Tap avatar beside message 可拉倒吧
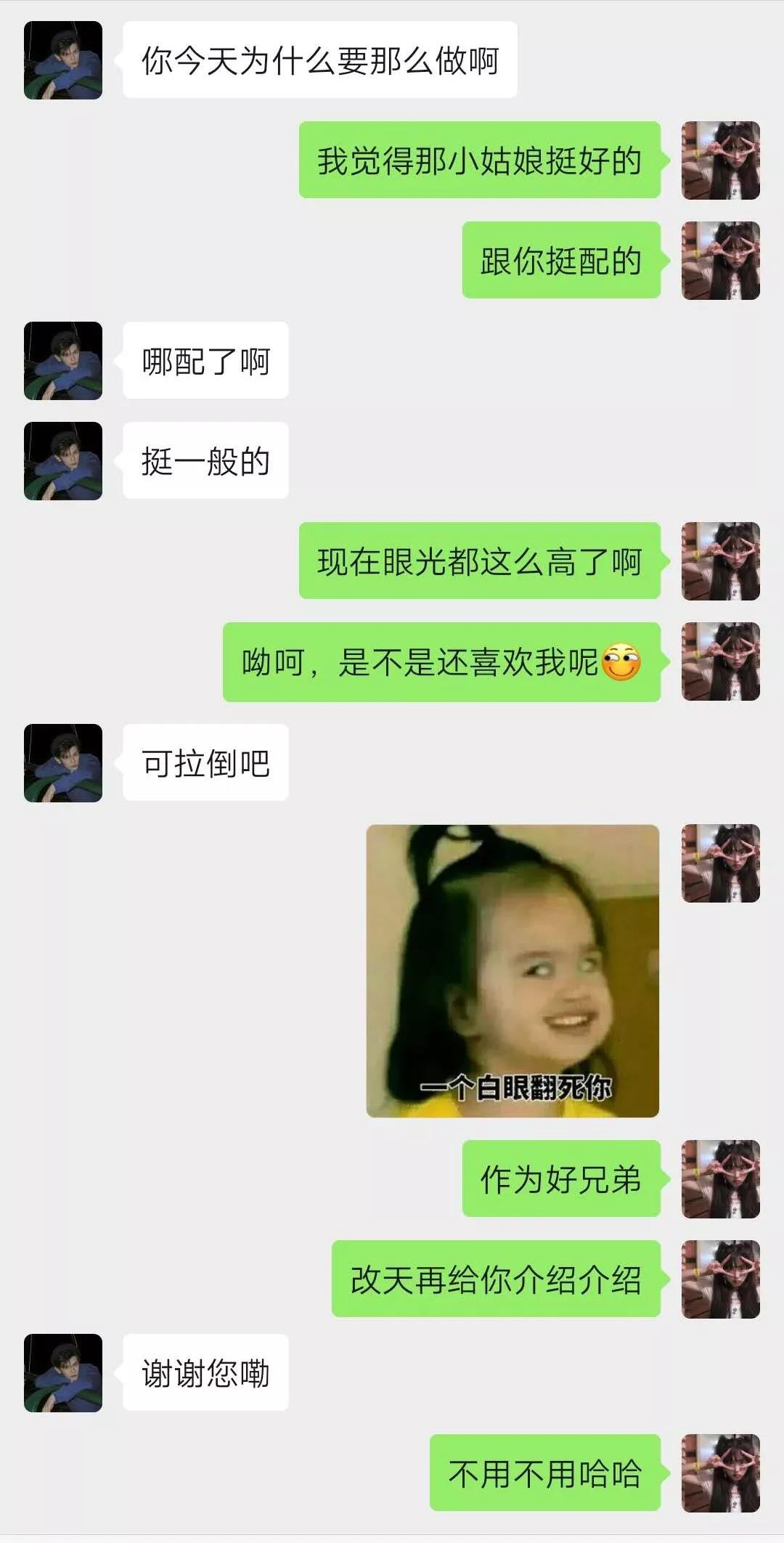This screenshot has height=1543, width=784. [x=63, y=763]
